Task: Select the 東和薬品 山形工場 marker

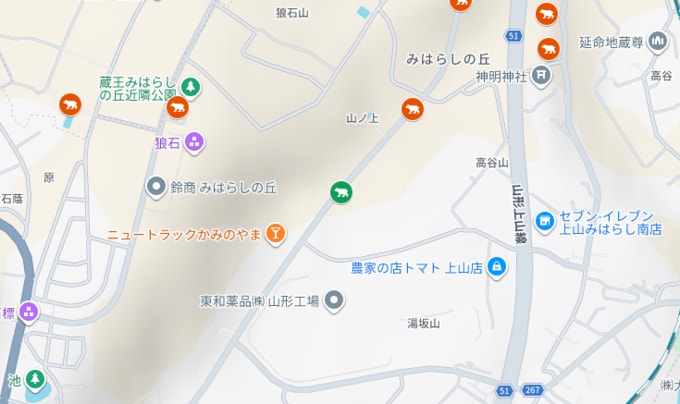Action: click(x=335, y=300)
